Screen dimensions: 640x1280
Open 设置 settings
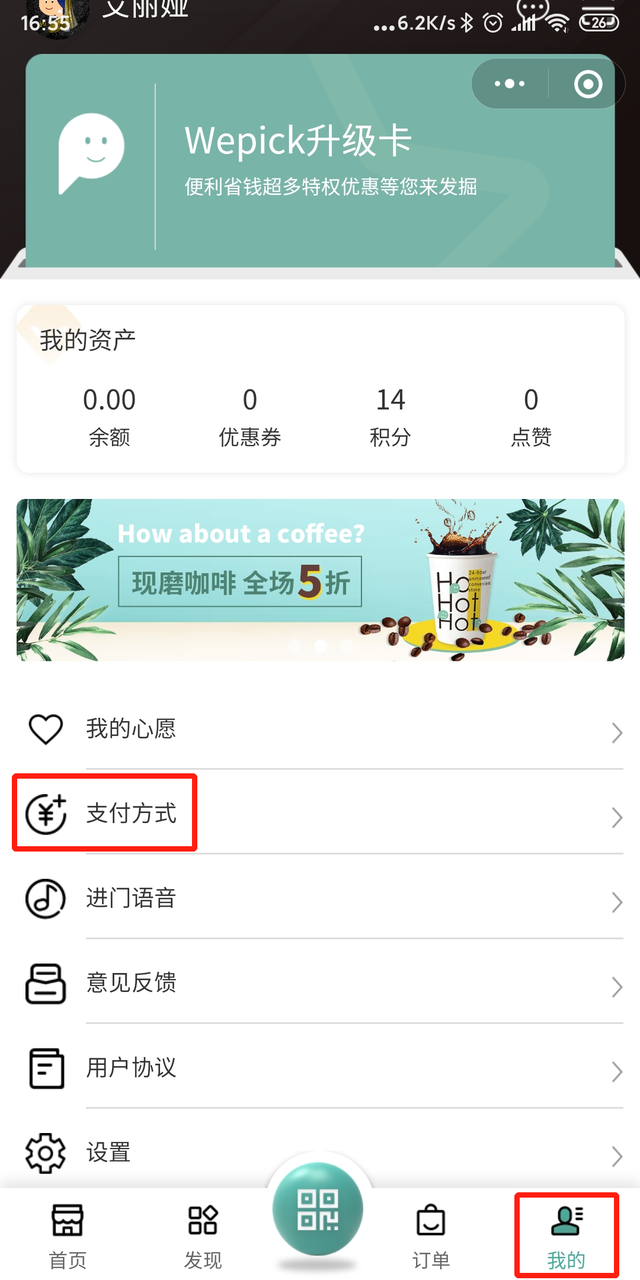tap(320, 1152)
